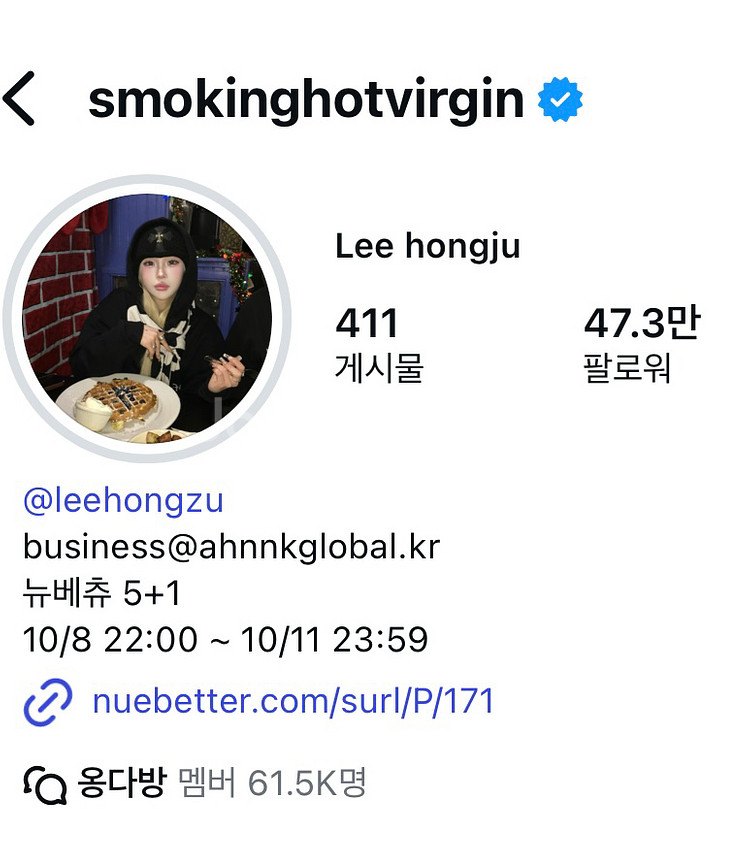750x852 pixels.
Task: Go back using the arrow
Action: click(x=20, y=99)
